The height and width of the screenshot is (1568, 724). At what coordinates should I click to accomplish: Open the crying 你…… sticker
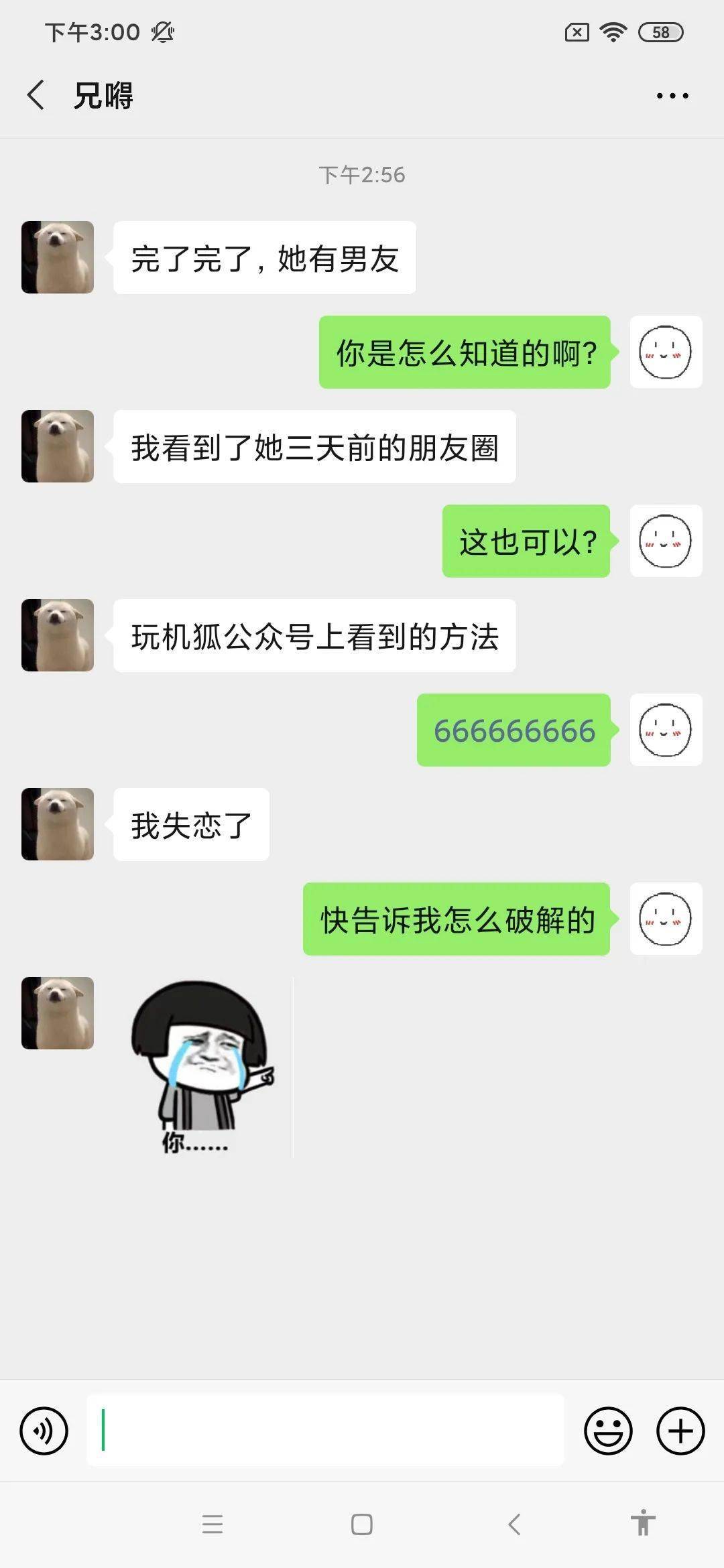pyautogui.click(x=202, y=1067)
